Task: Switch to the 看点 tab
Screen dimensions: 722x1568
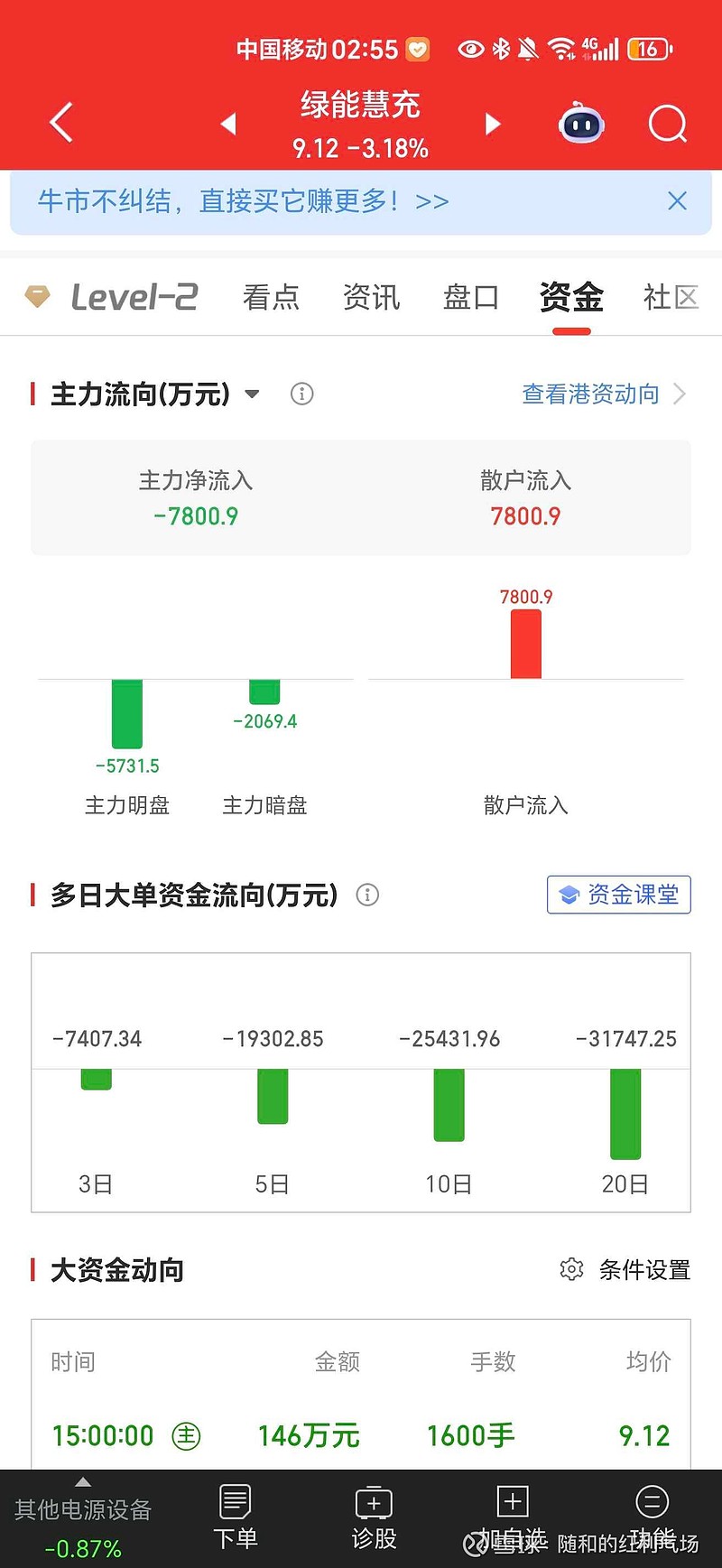Action: pos(271,297)
